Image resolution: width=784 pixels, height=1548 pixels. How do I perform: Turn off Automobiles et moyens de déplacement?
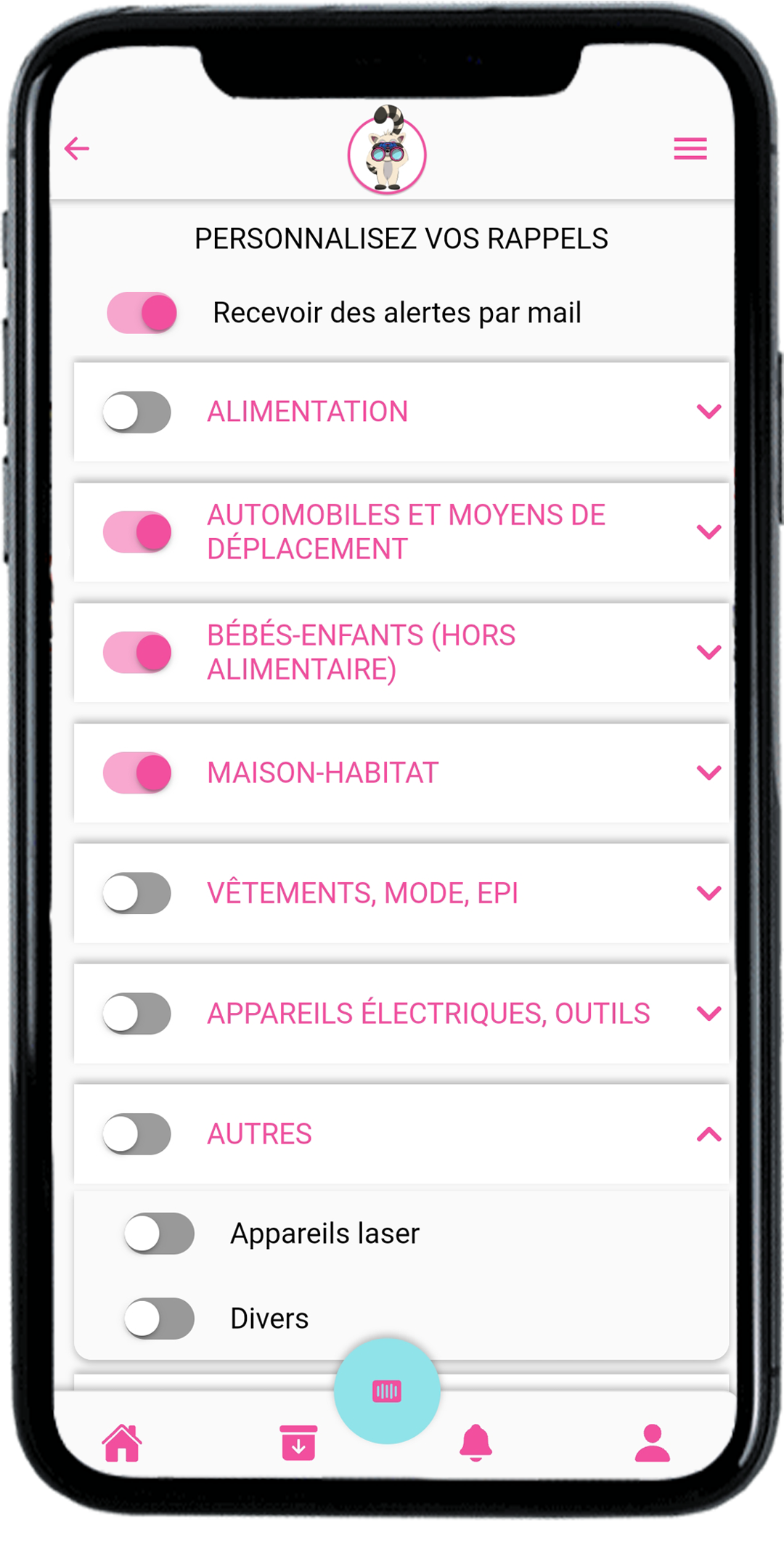[x=136, y=532]
